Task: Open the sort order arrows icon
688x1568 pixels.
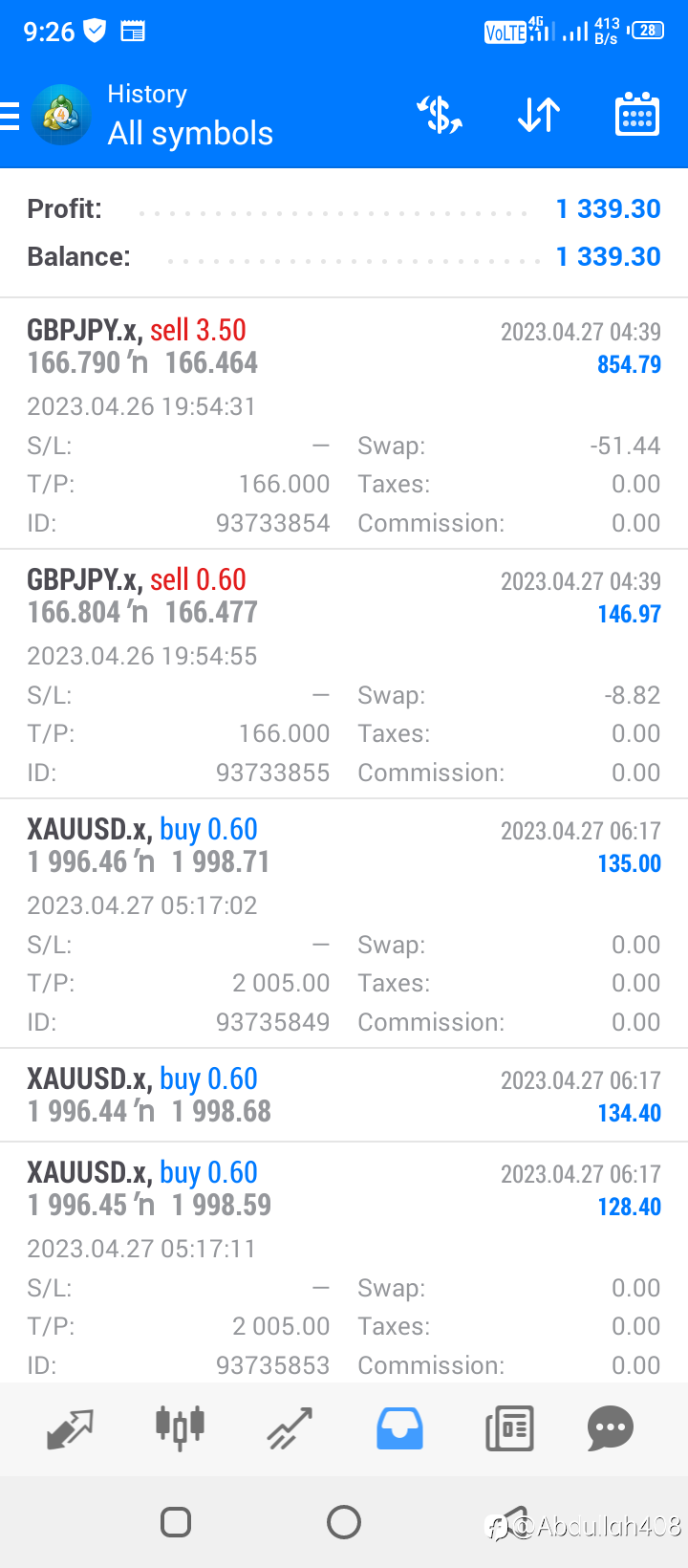Action: 539,116
